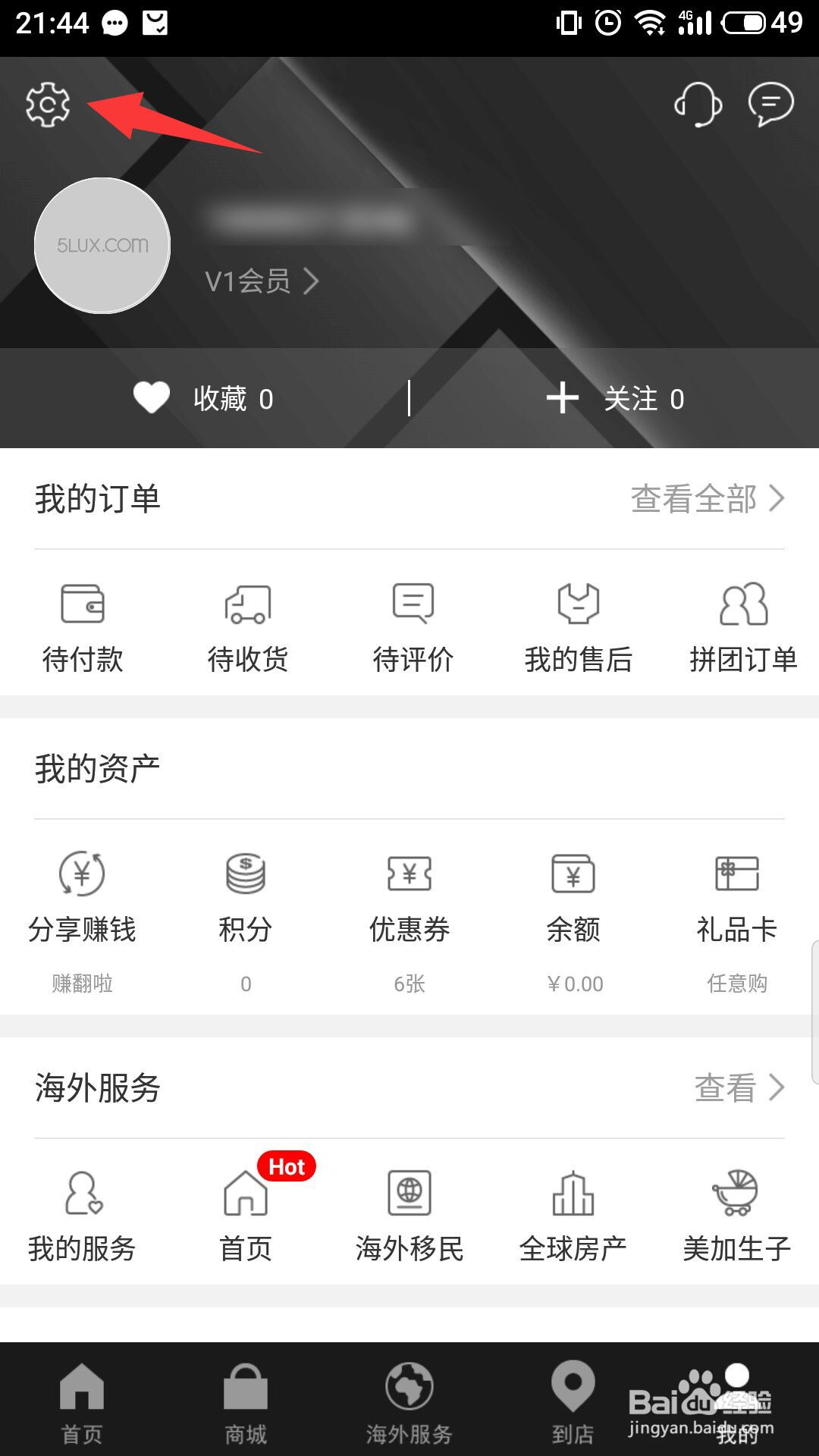Open 全球房产 global real estate

pos(573,1216)
